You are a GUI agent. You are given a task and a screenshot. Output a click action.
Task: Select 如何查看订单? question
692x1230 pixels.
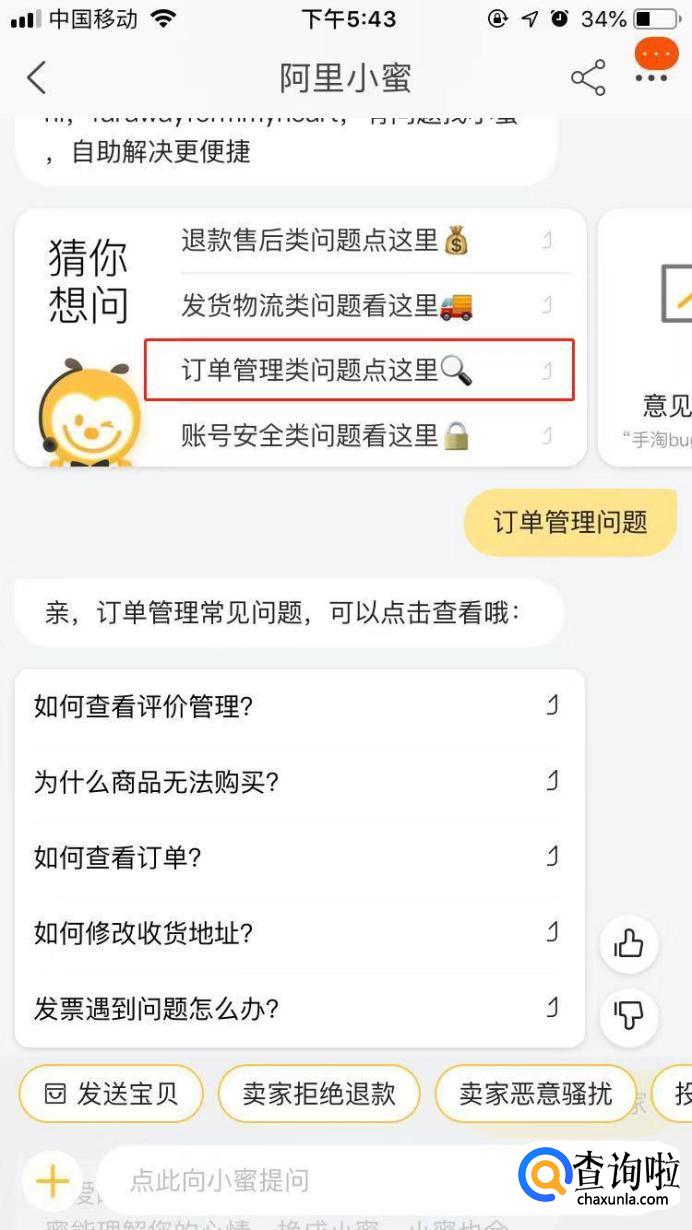298,858
